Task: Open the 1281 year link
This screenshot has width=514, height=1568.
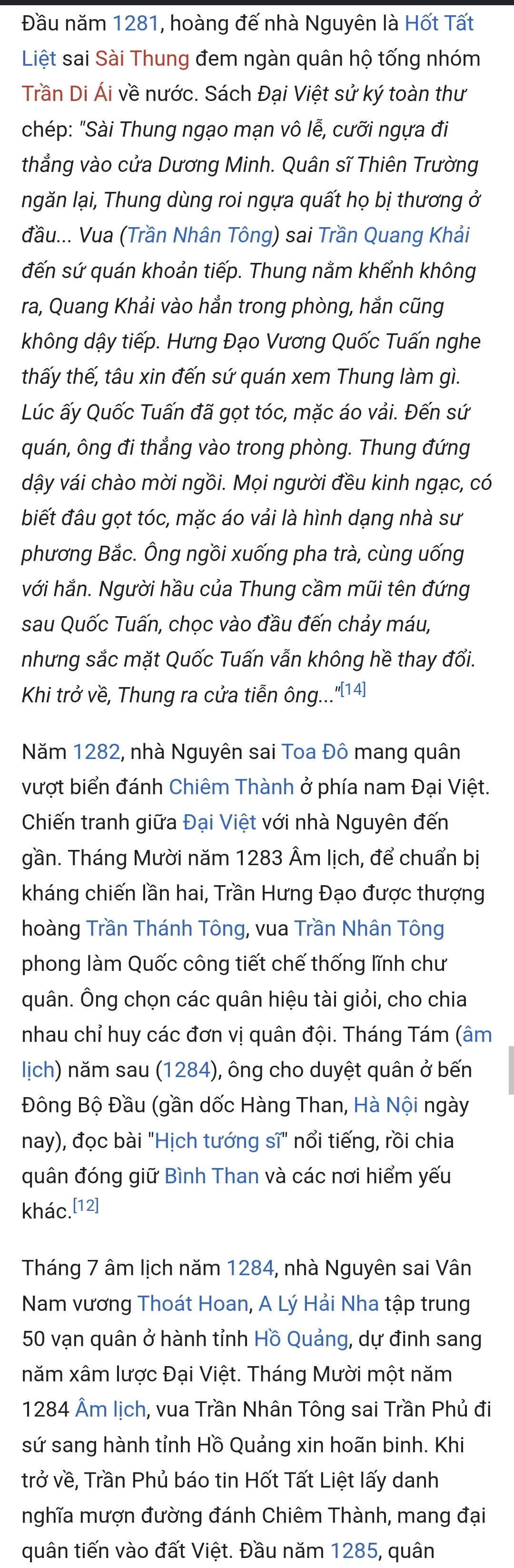Action: [136, 23]
